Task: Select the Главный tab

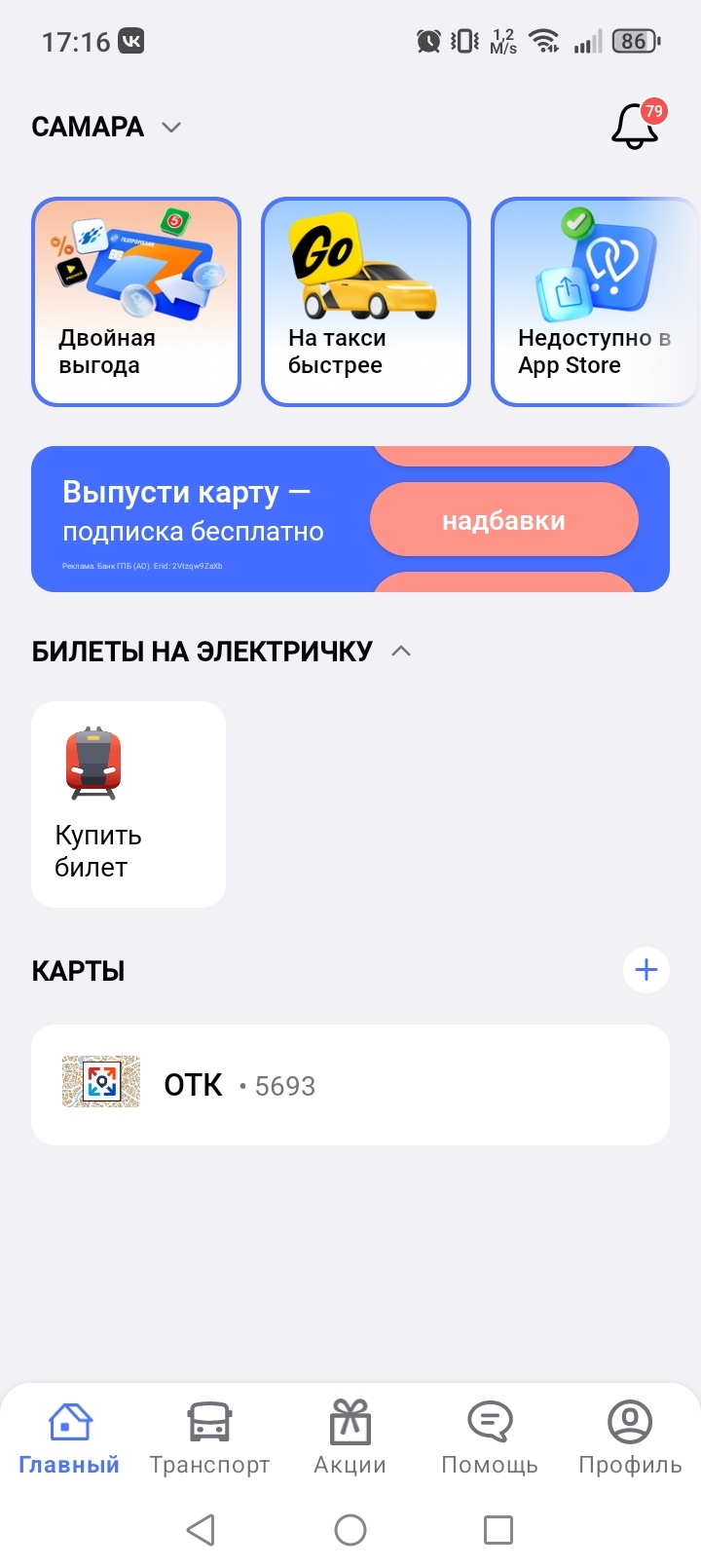Action: pos(69,1437)
